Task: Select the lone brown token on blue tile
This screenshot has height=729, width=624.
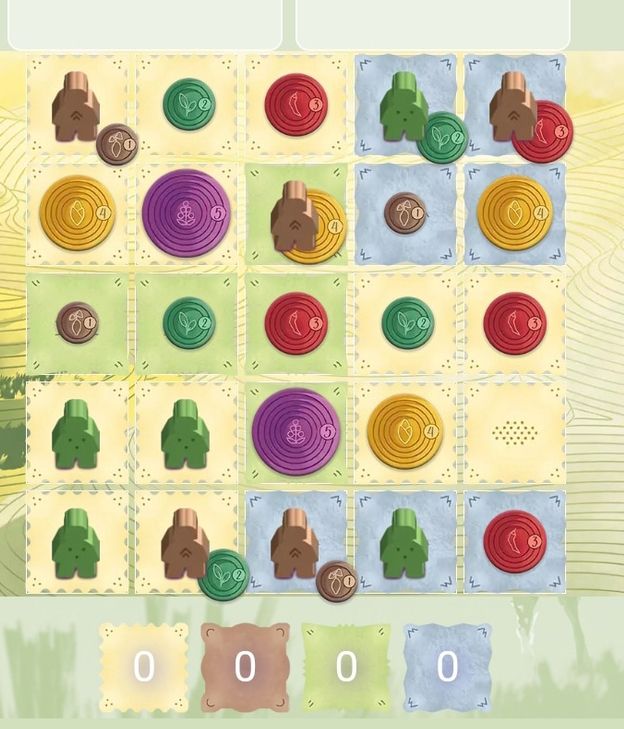Action: (x=405, y=213)
